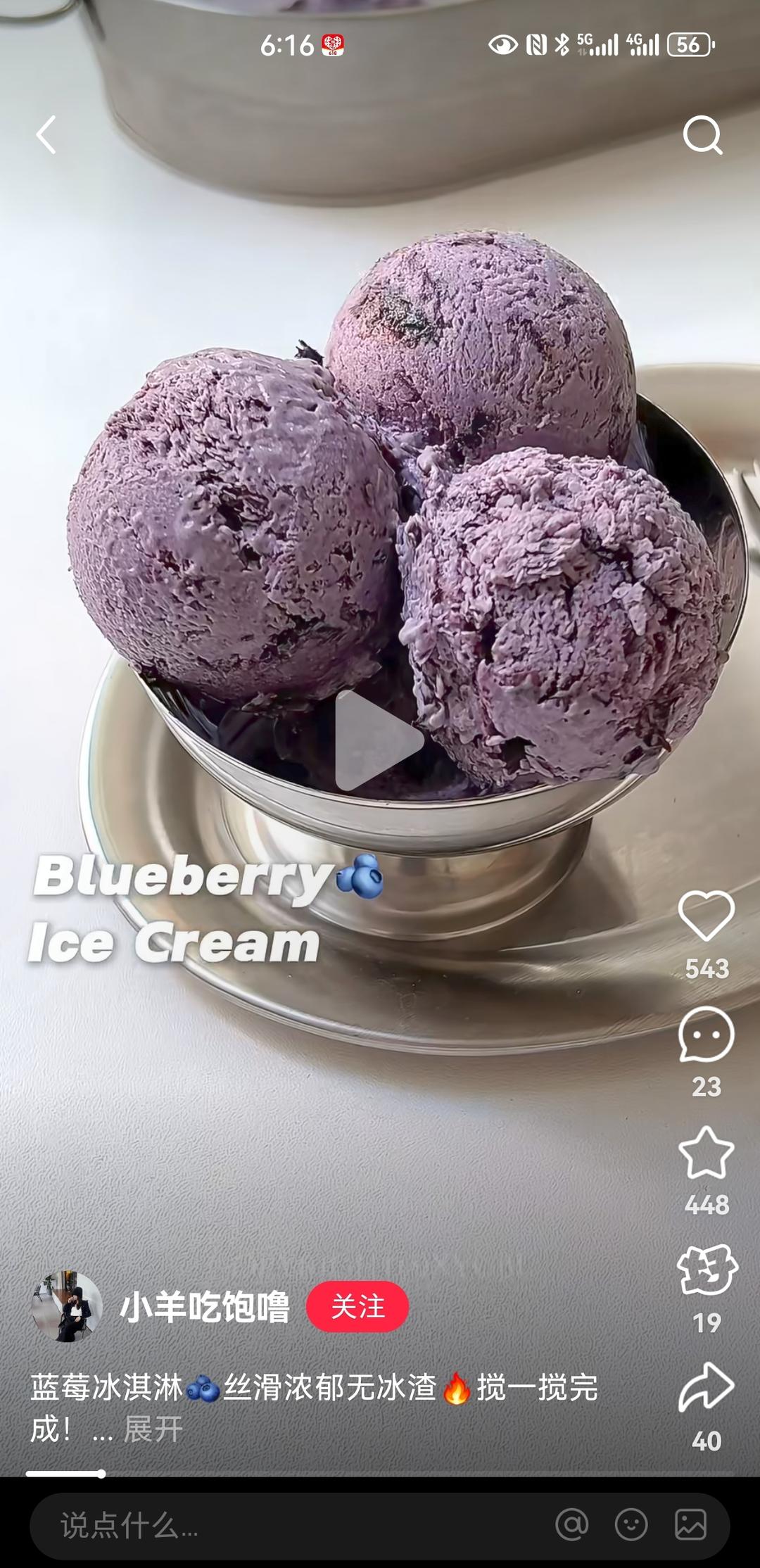The height and width of the screenshot is (1568, 760).
Task: Open search with the magnifier icon
Action: coord(702,134)
